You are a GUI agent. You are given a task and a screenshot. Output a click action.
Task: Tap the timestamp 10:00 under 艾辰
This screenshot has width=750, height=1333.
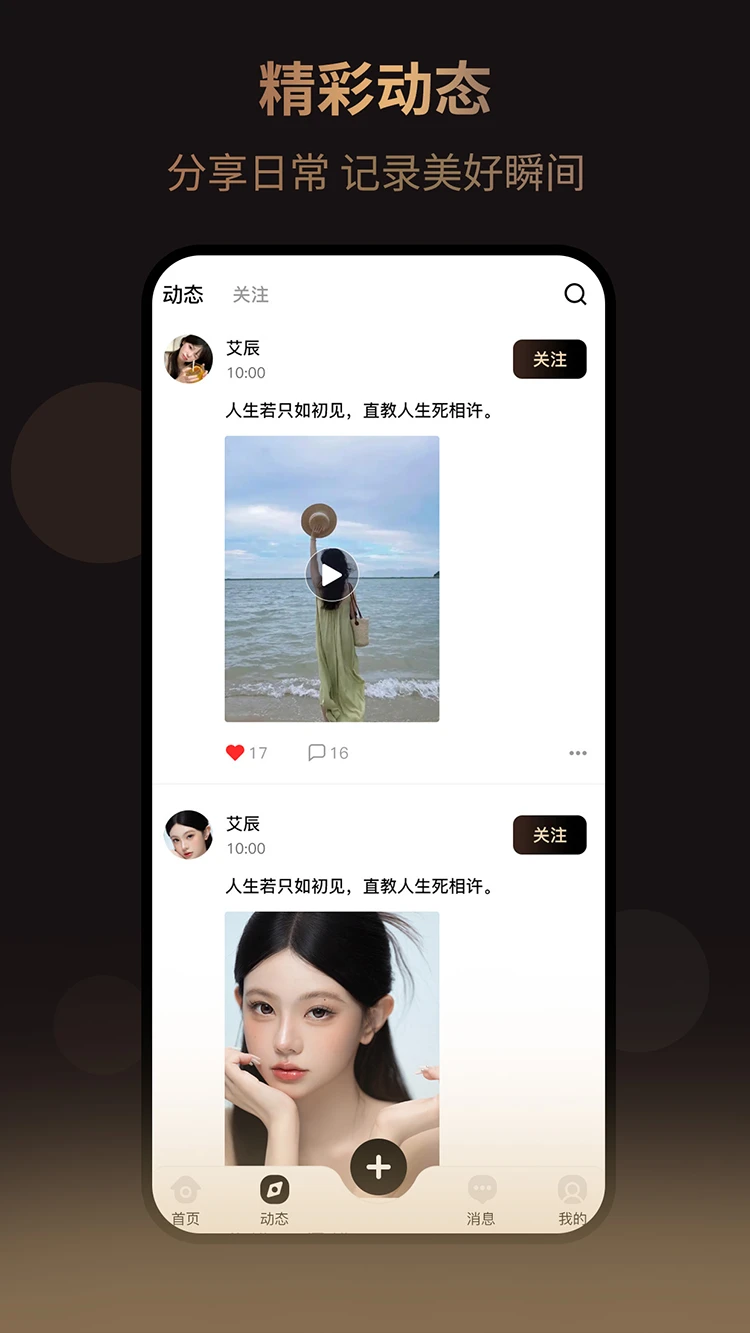pyautogui.click(x=246, y=374)
